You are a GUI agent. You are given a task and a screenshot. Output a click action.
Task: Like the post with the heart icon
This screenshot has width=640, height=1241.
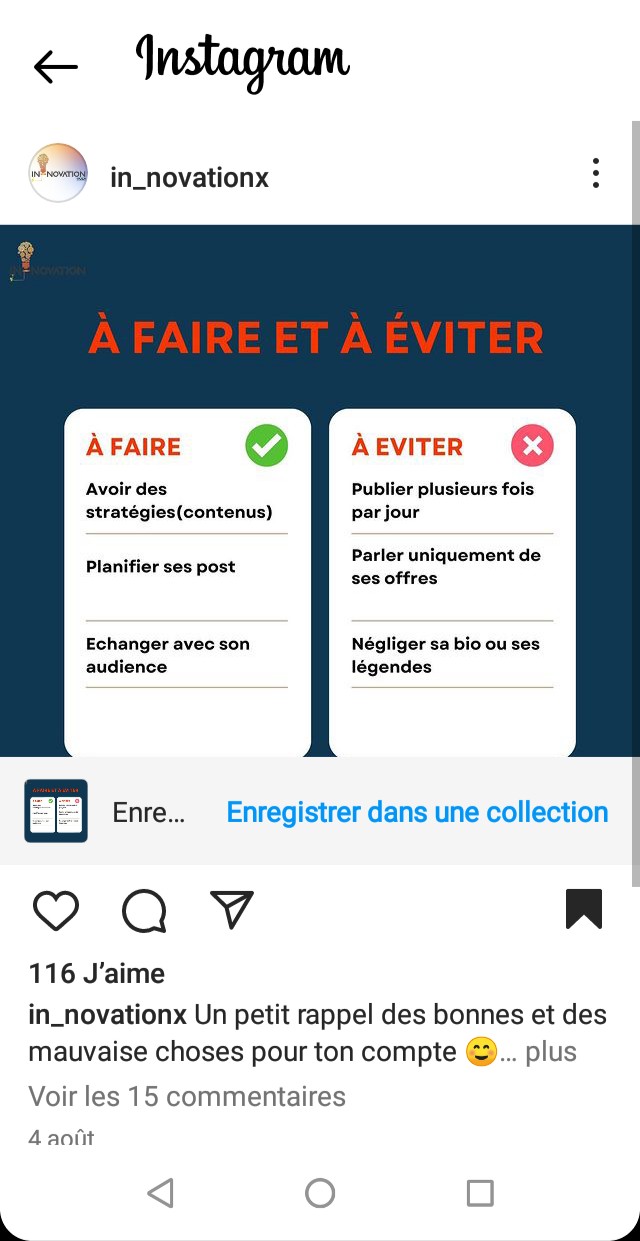coord(56,910)
